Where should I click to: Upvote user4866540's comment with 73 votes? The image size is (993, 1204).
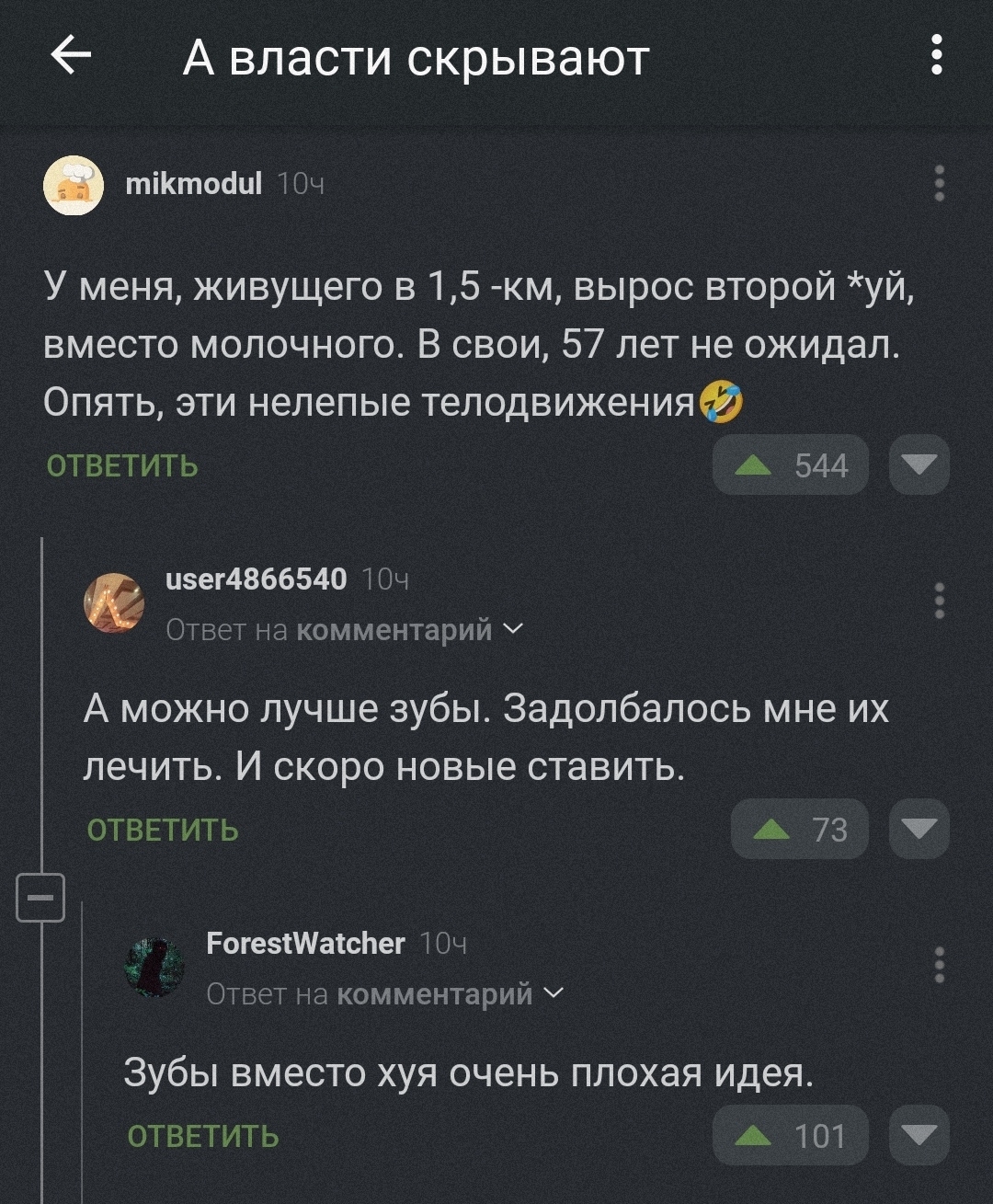click(799, 830)
